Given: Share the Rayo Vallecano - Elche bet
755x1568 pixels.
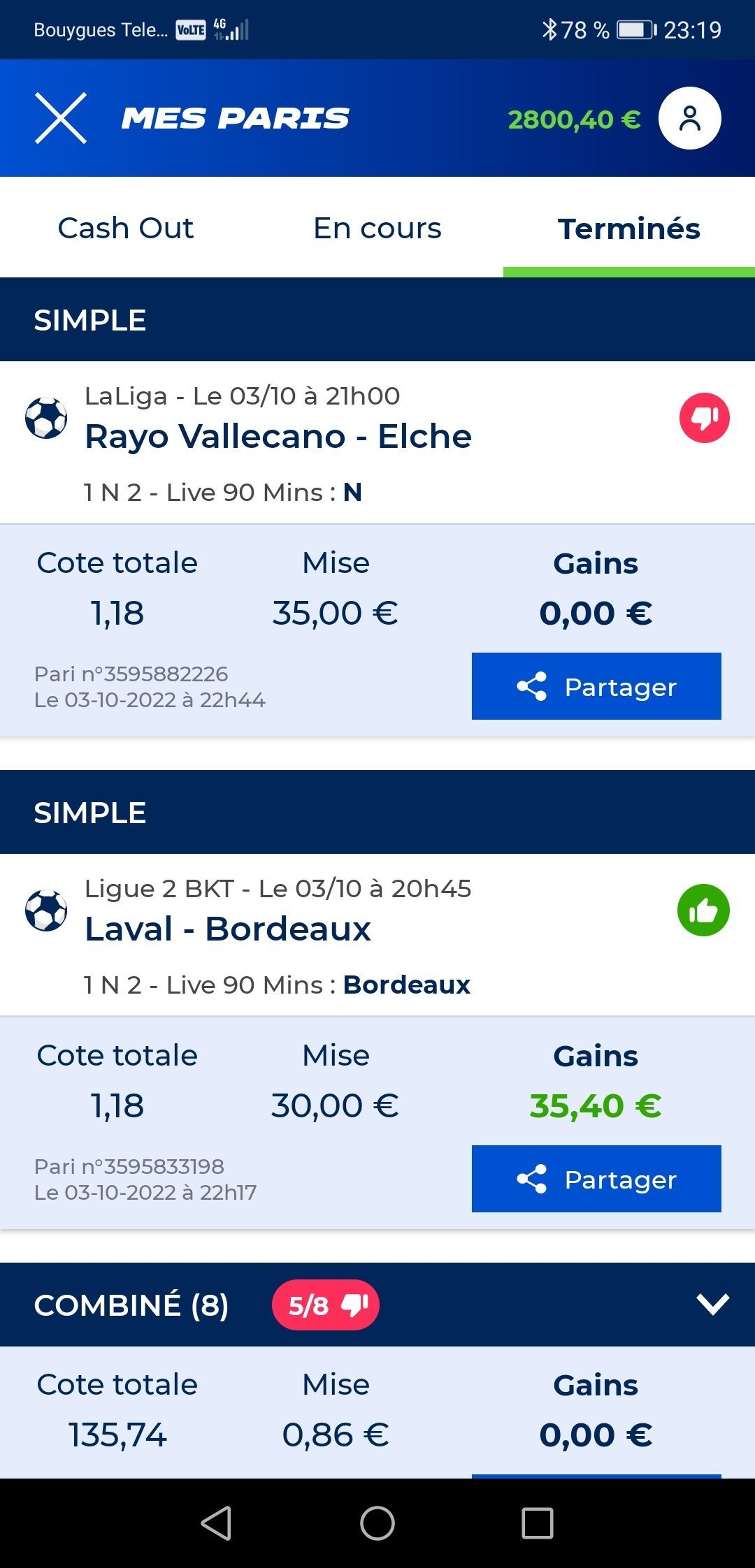Looking at the screenshot, I should point(596,686).
